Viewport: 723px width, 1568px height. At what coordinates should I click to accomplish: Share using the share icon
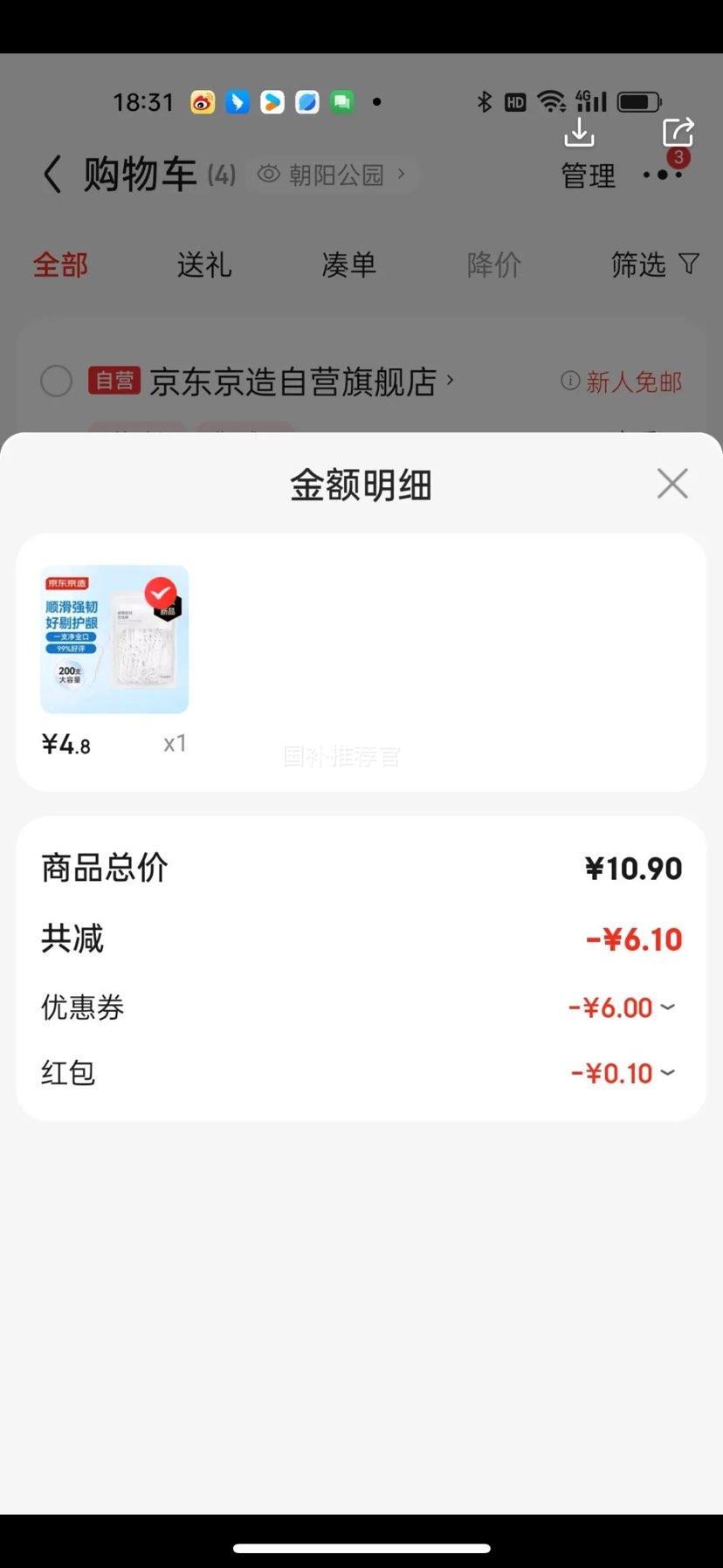tap(678, 132)
